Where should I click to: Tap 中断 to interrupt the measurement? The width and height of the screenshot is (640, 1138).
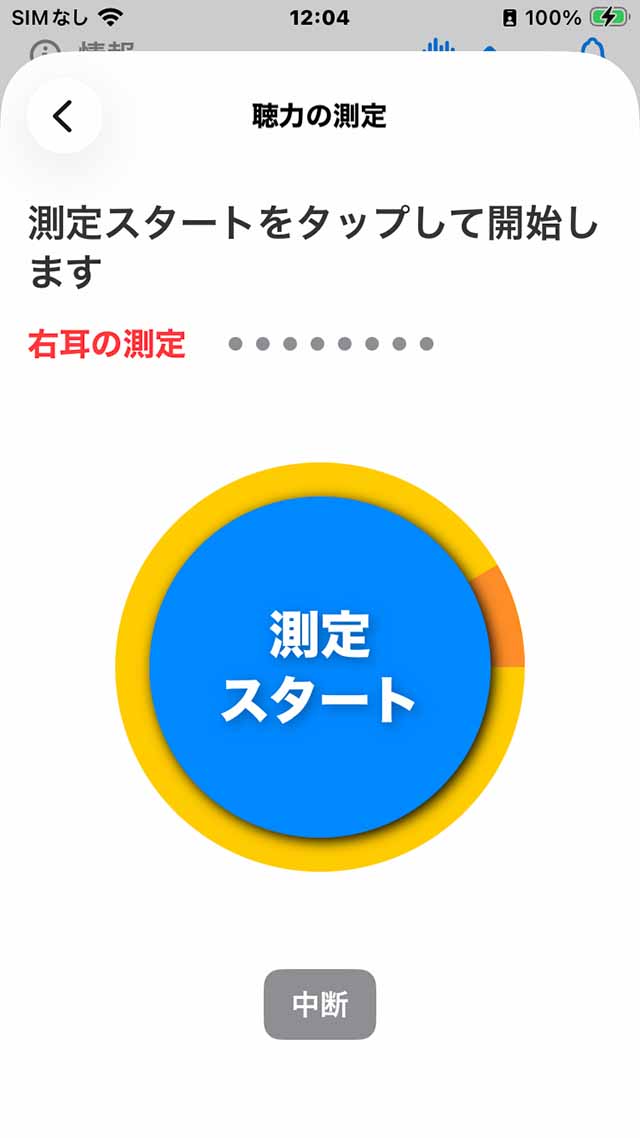(x=320, y=1004)
